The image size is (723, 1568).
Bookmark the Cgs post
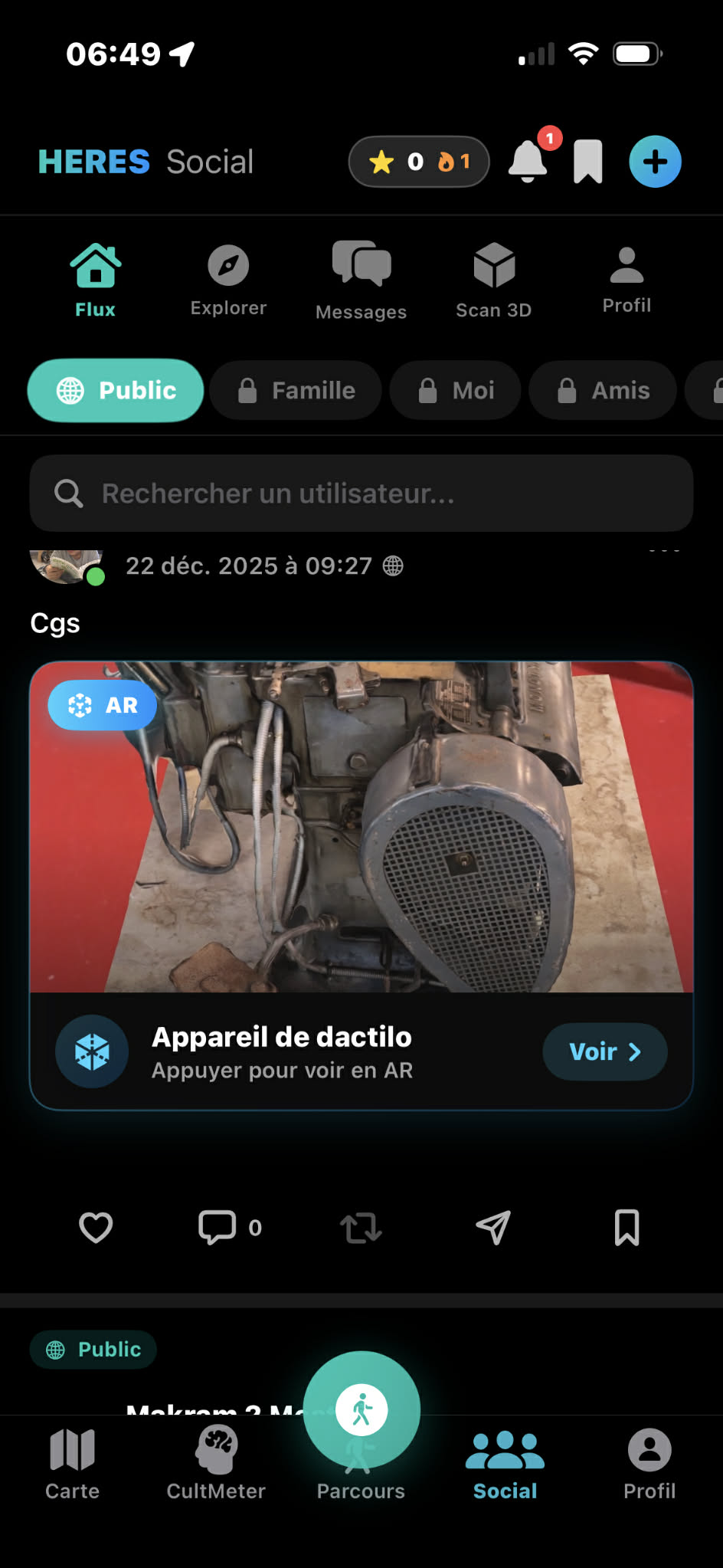(x=626, y=1228)
